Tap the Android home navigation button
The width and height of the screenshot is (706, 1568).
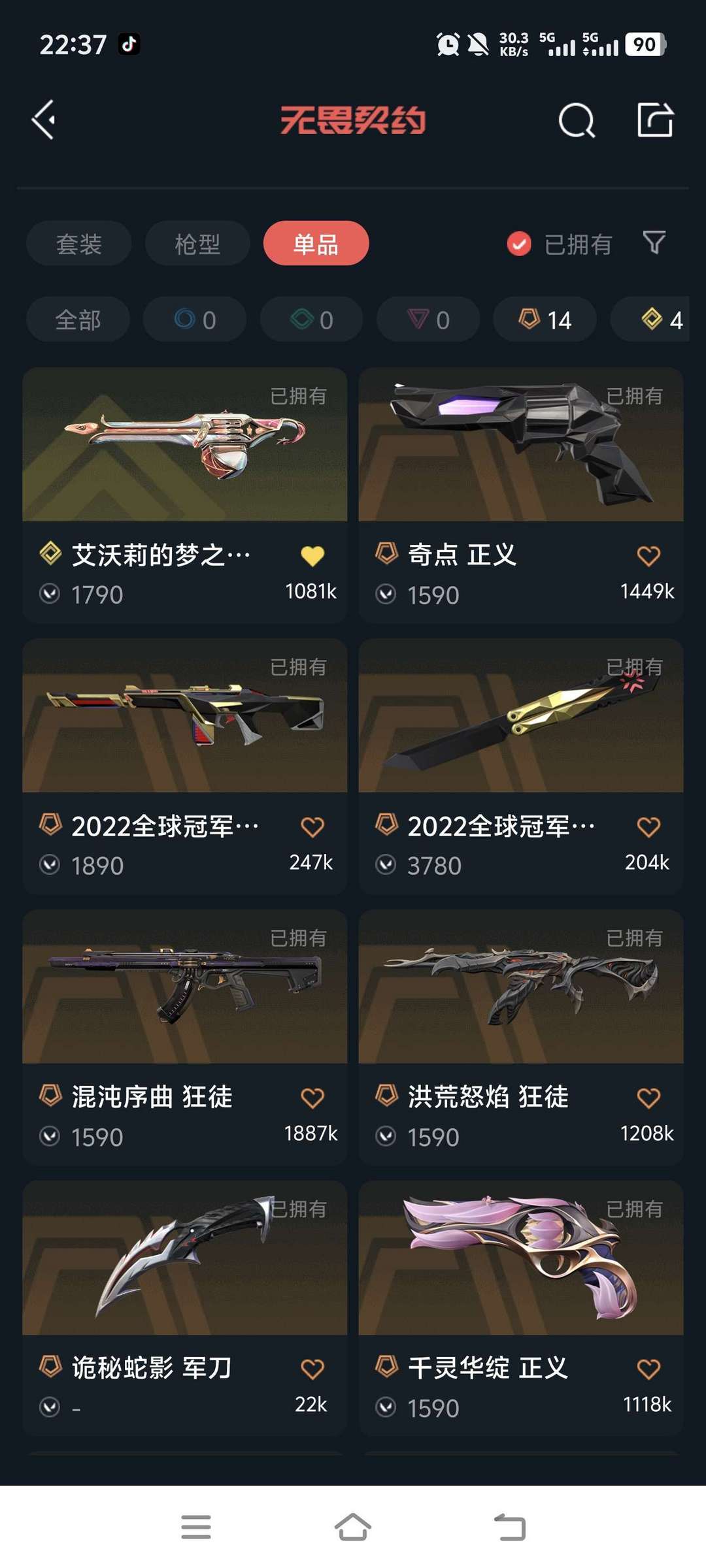click(x=353, y=1528)
